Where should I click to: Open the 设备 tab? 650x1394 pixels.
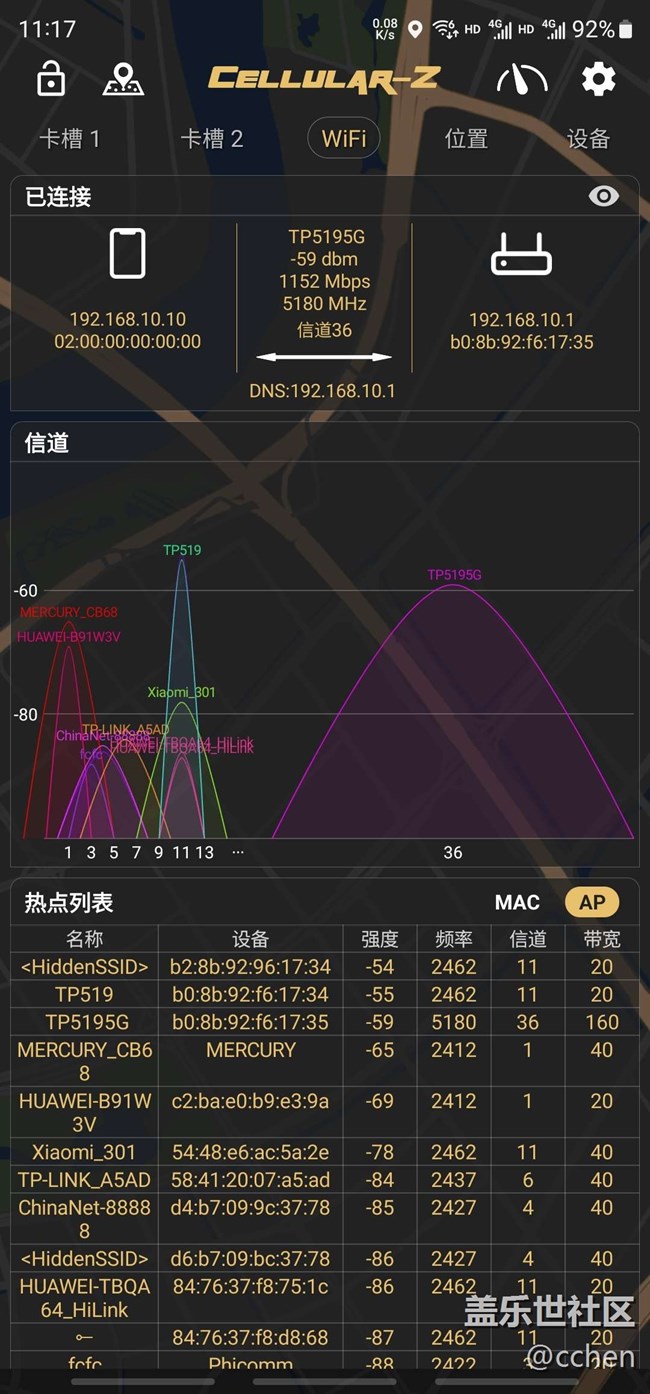tap(588, 139)
